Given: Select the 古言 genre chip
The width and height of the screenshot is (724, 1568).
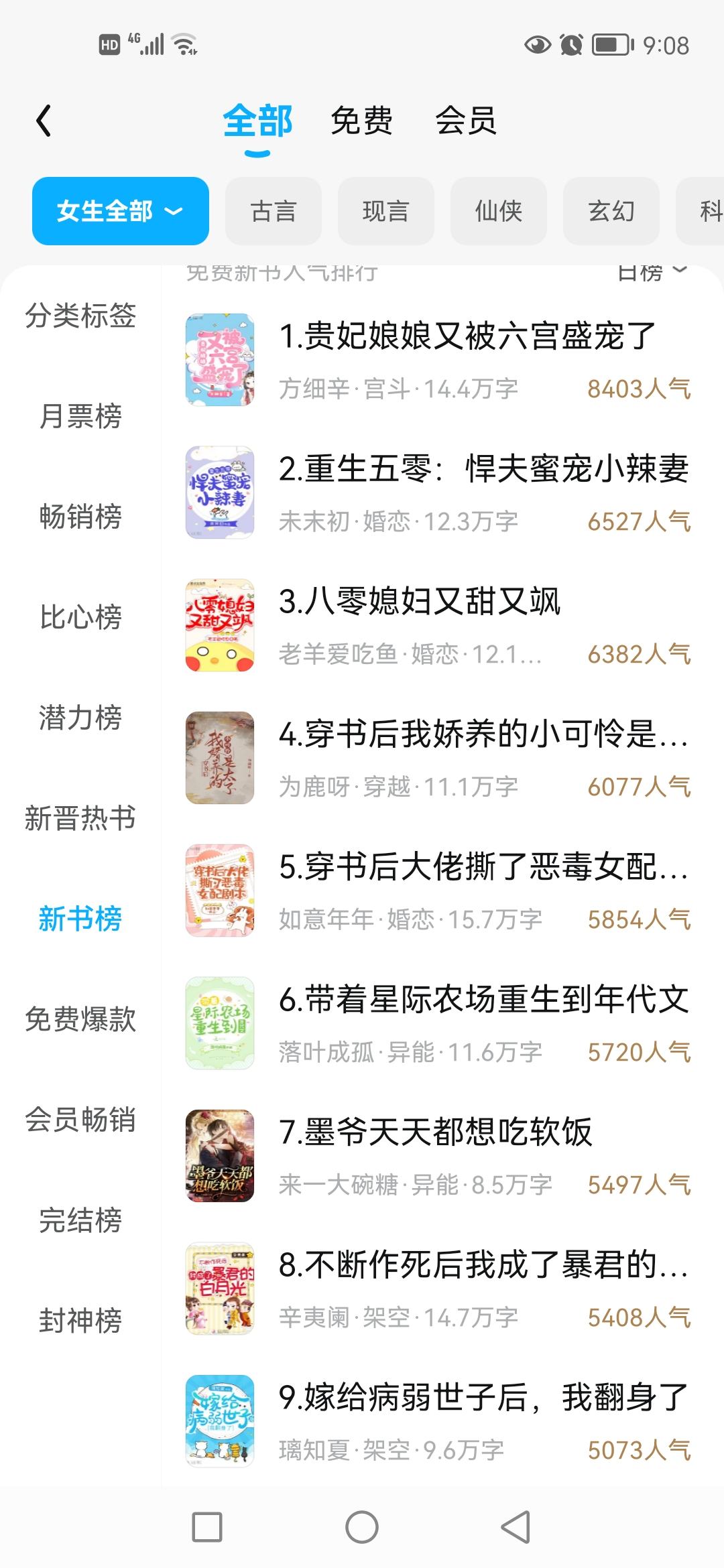Looking at the screenshot, I should point(274,211).
